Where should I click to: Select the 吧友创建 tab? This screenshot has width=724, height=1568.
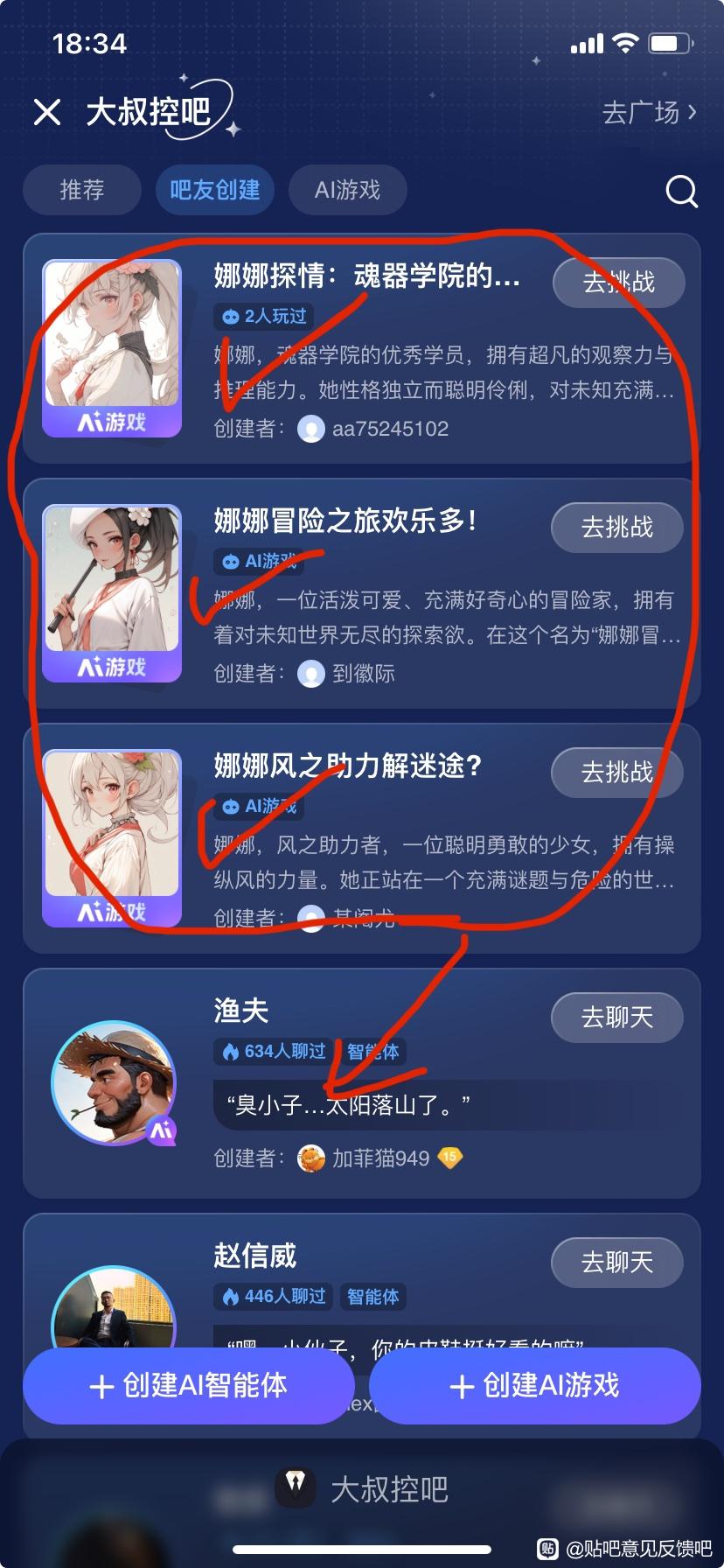215,190
